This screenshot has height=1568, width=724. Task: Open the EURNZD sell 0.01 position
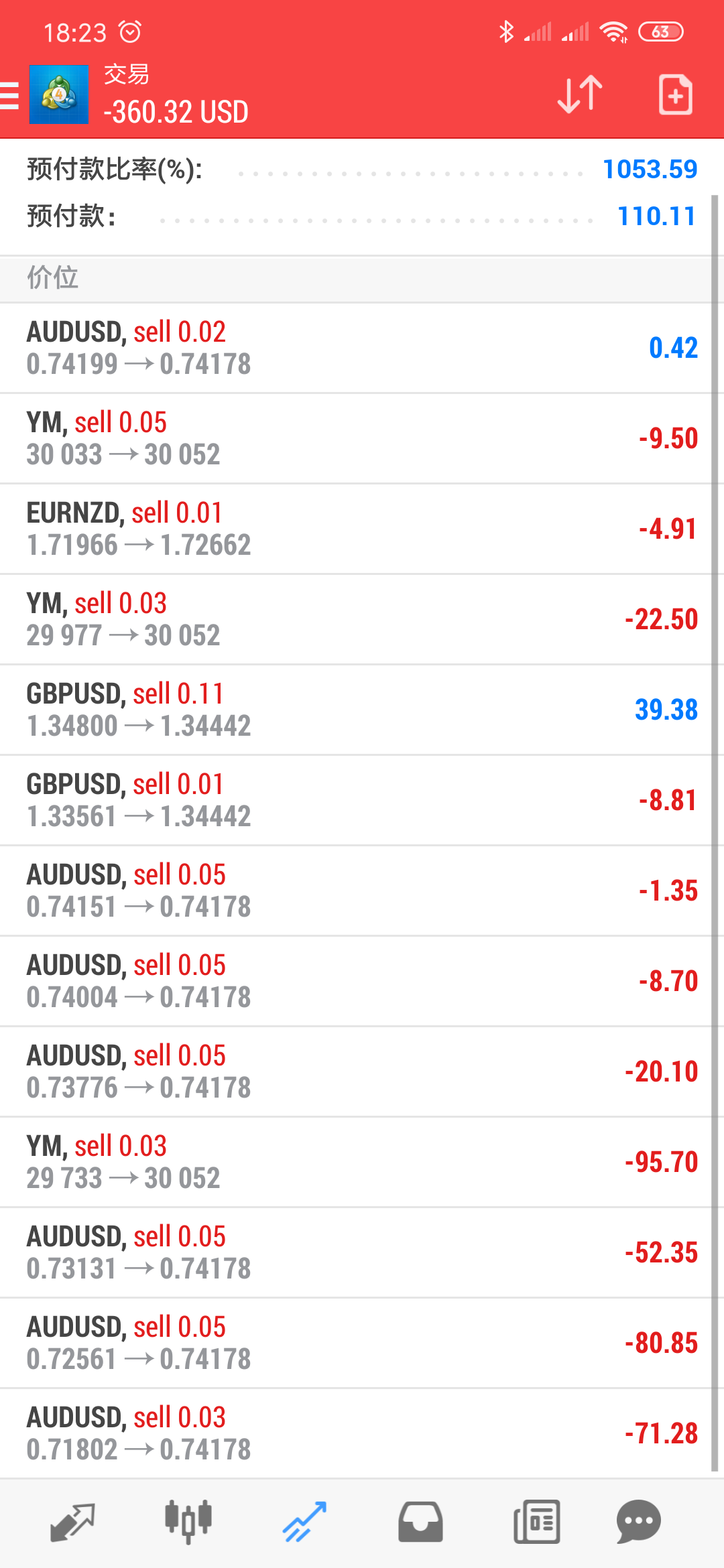[355, 529]
